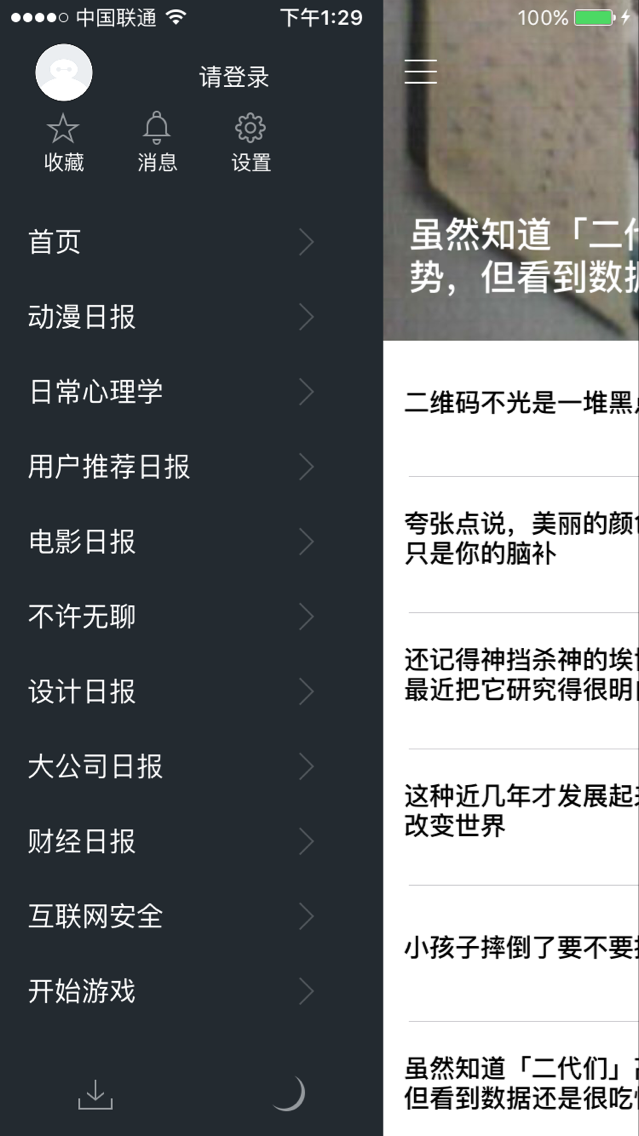Viewport: 639px width, 1136px height.
Task: Toggle night mode moon icon
Action: click(288, 1094)
